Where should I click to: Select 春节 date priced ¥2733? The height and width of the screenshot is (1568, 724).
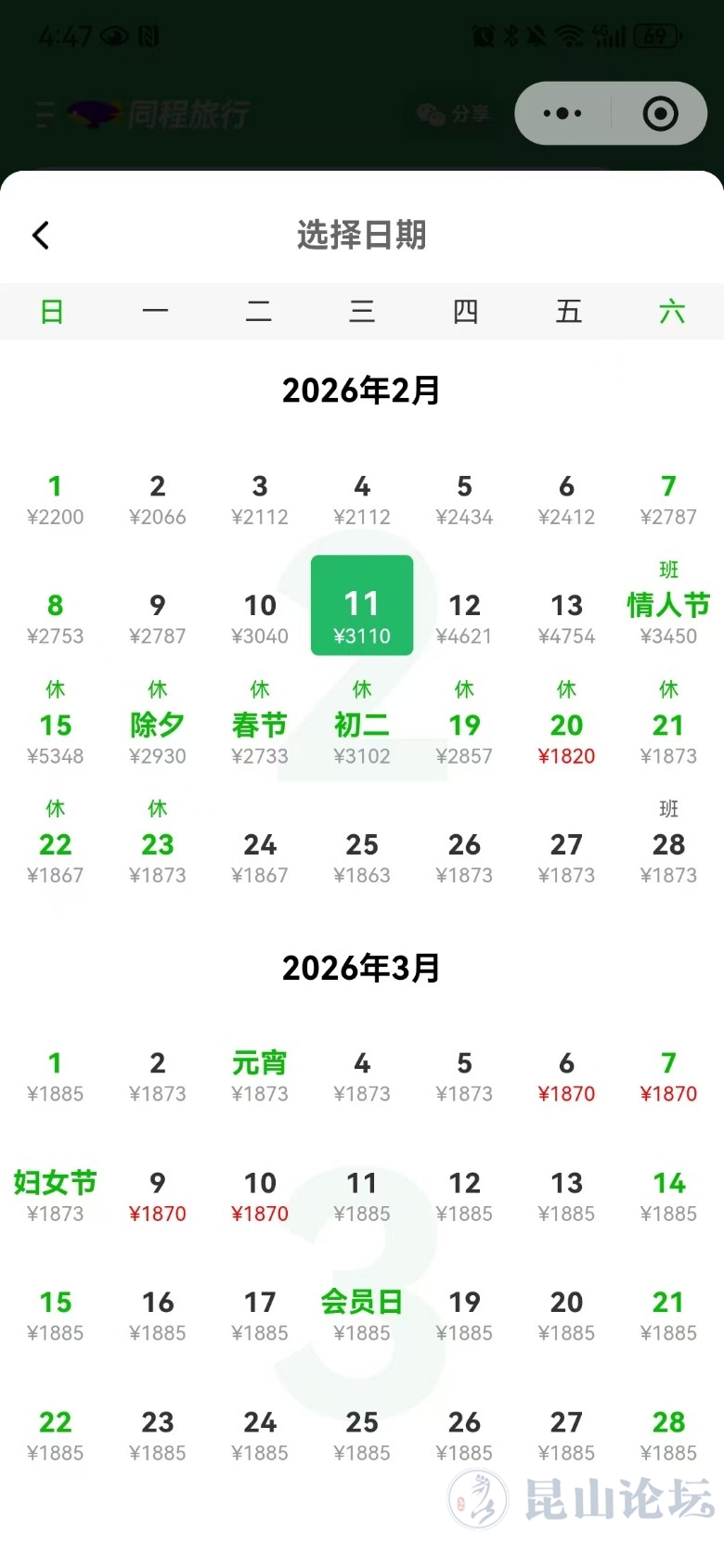pyautogui.click(x=260, y=738)
